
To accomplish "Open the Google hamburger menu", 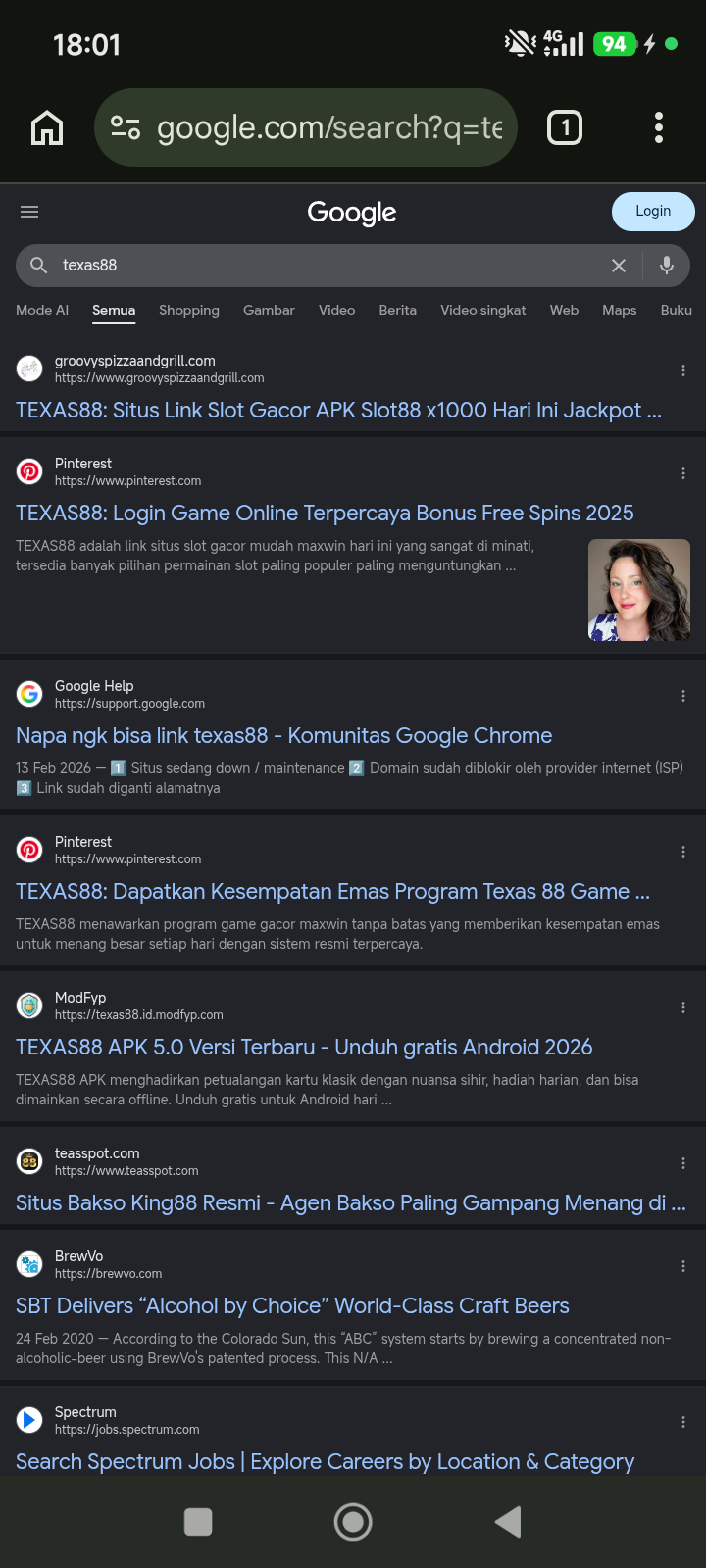I will [x=29, y=212].
